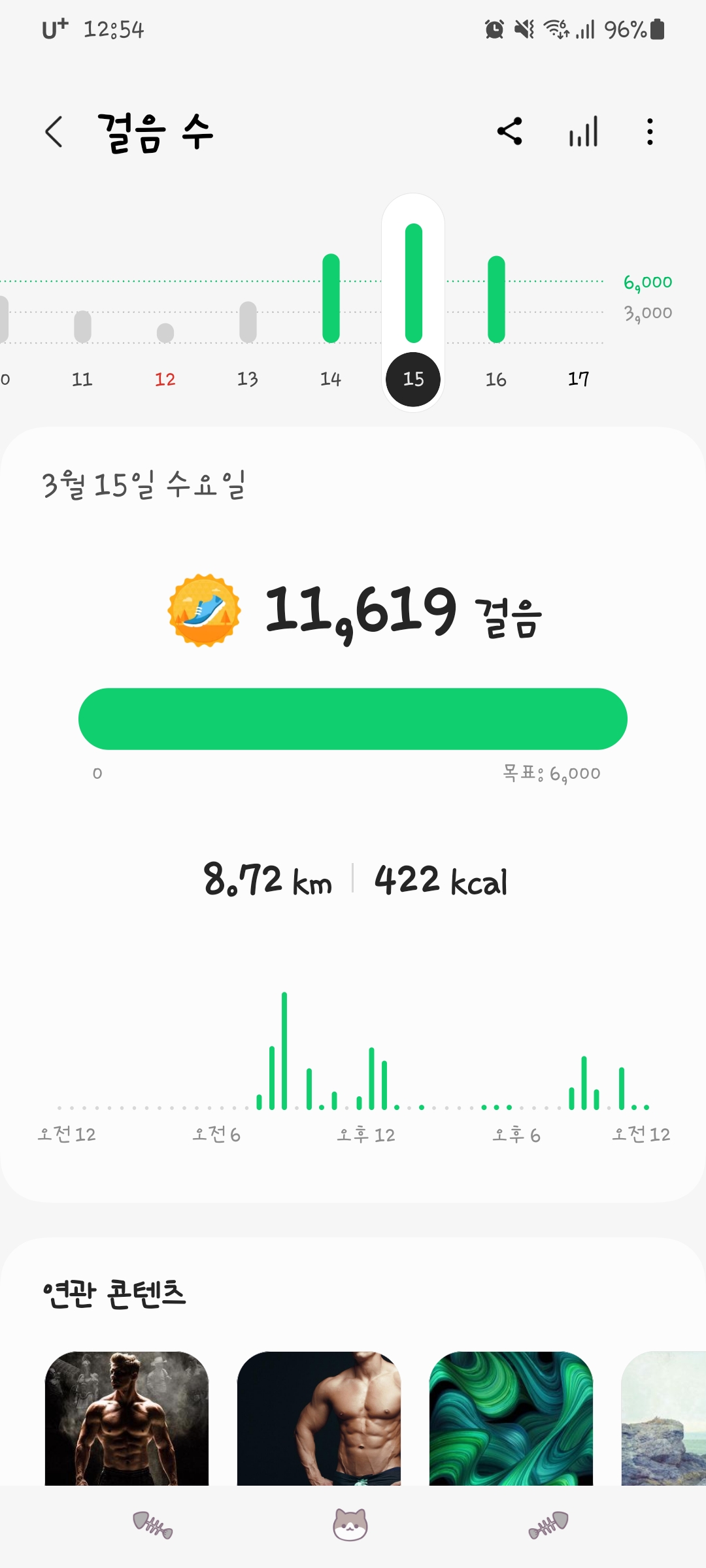Share the step count record
This screenshot has width=706, height=1568.
[510, 131]
